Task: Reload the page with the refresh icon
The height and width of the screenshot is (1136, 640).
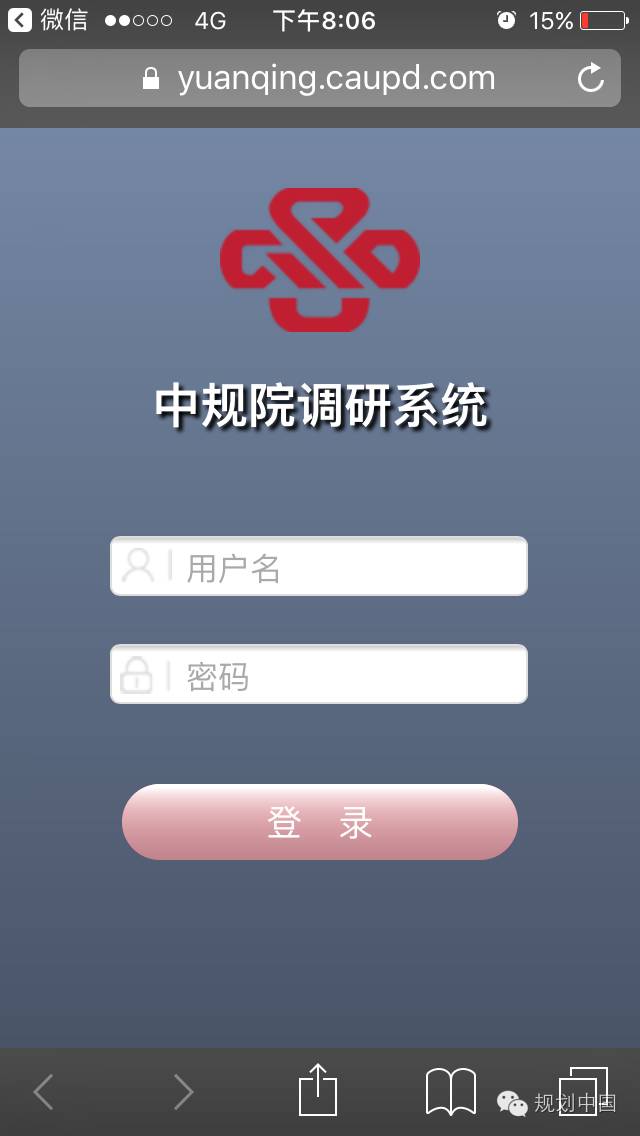Action: tap(591, 78)
